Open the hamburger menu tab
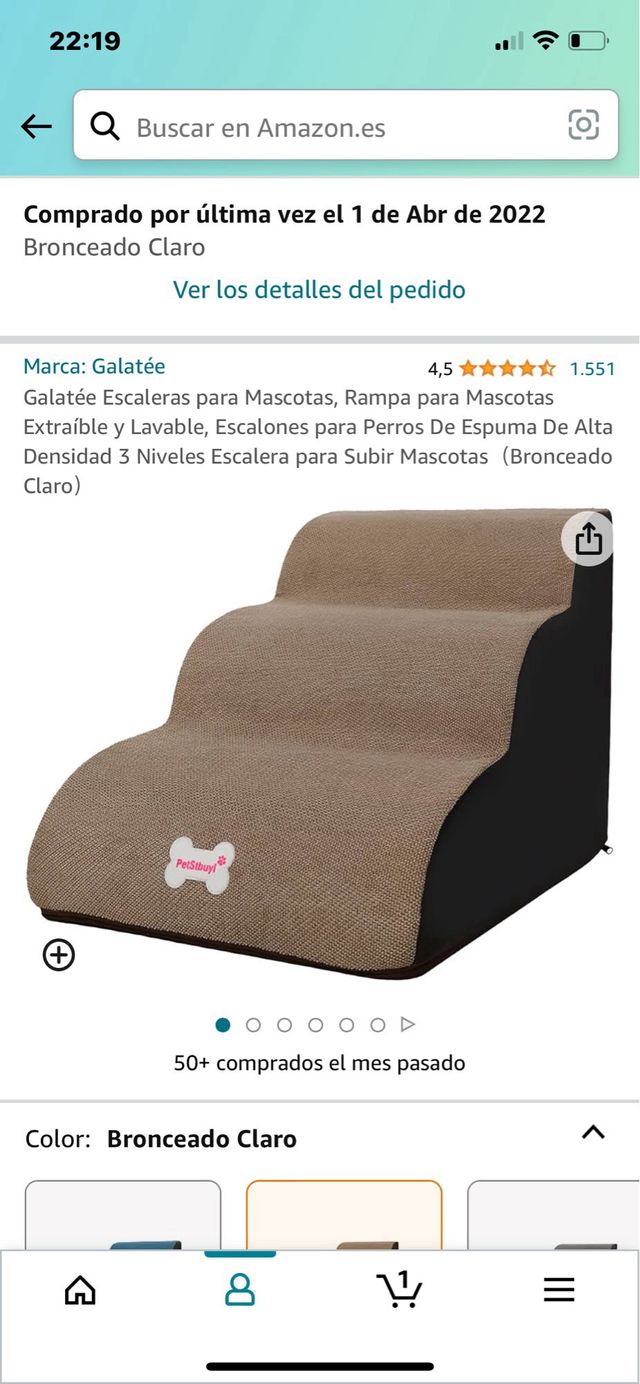 pos(559,1290)
